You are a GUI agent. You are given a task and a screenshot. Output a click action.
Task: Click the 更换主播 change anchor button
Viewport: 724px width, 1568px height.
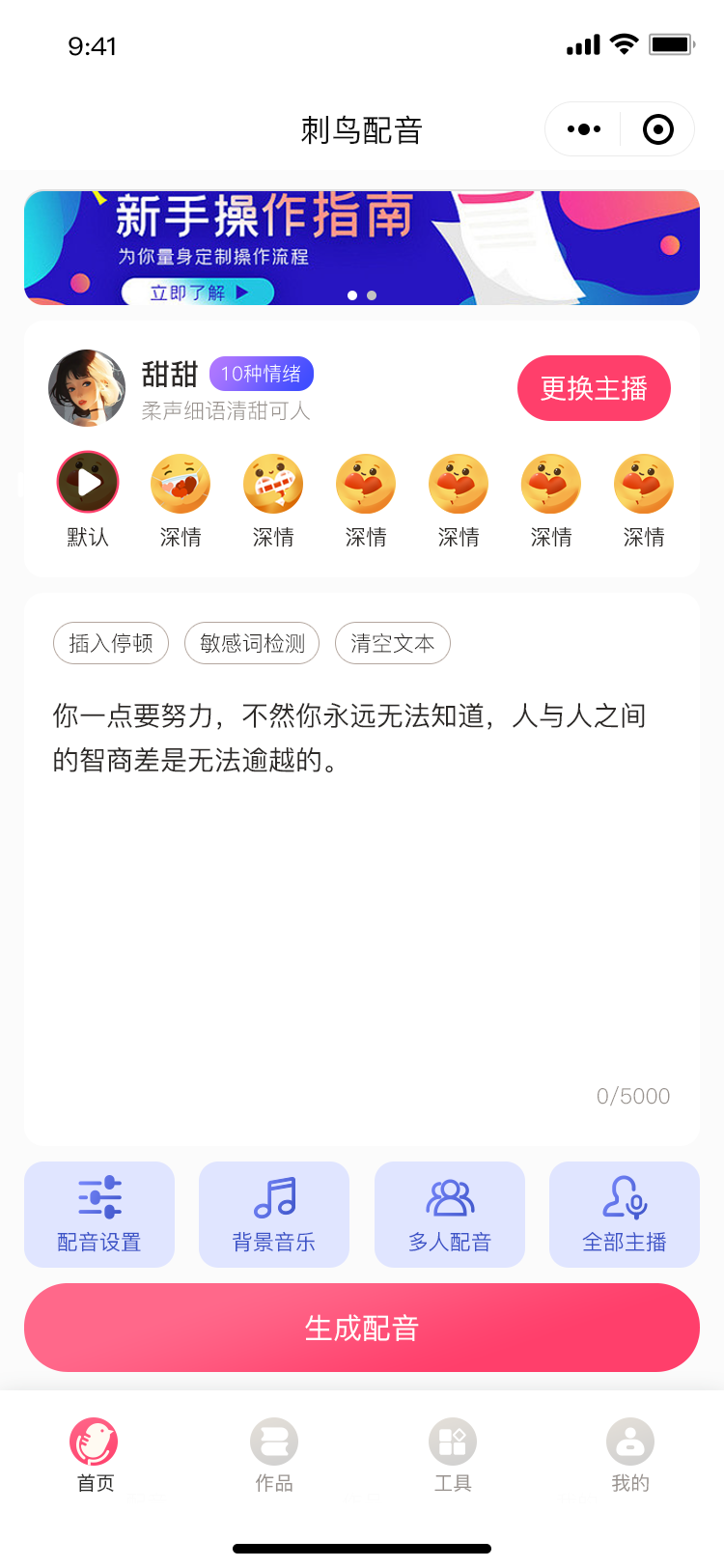pyautogui.click(x=594, y=388)
